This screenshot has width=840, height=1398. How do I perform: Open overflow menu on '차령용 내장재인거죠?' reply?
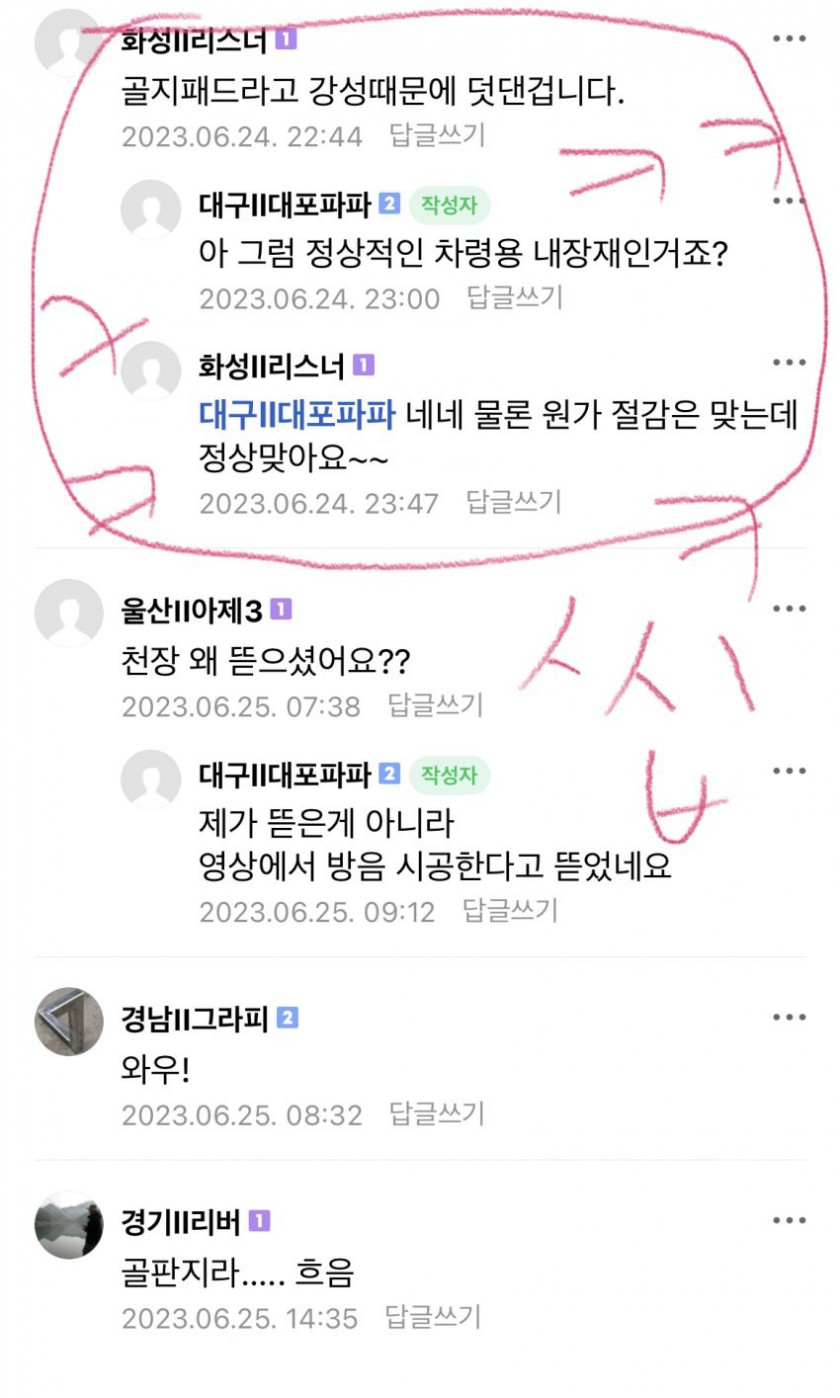[x=789, y=201]
